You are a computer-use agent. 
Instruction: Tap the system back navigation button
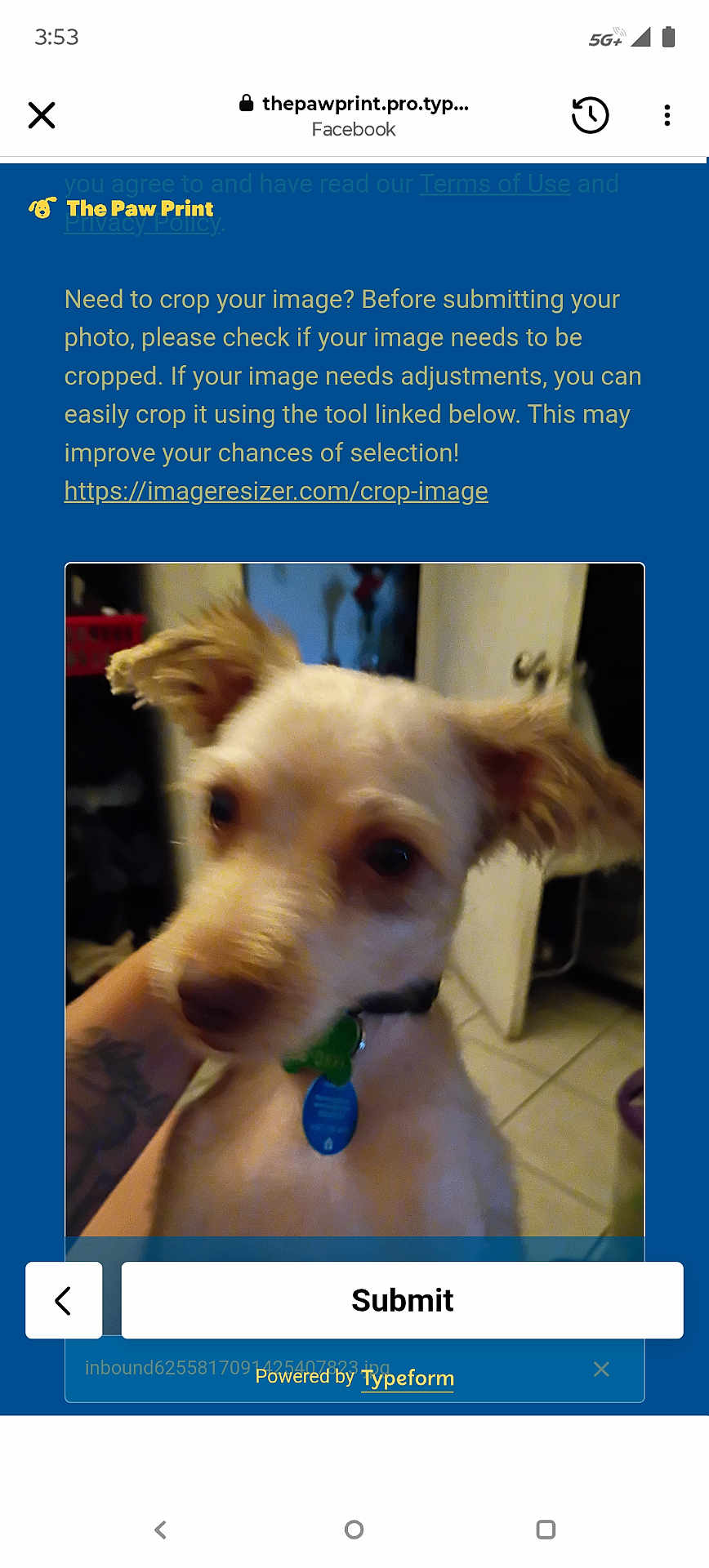tap(161, 1530)
